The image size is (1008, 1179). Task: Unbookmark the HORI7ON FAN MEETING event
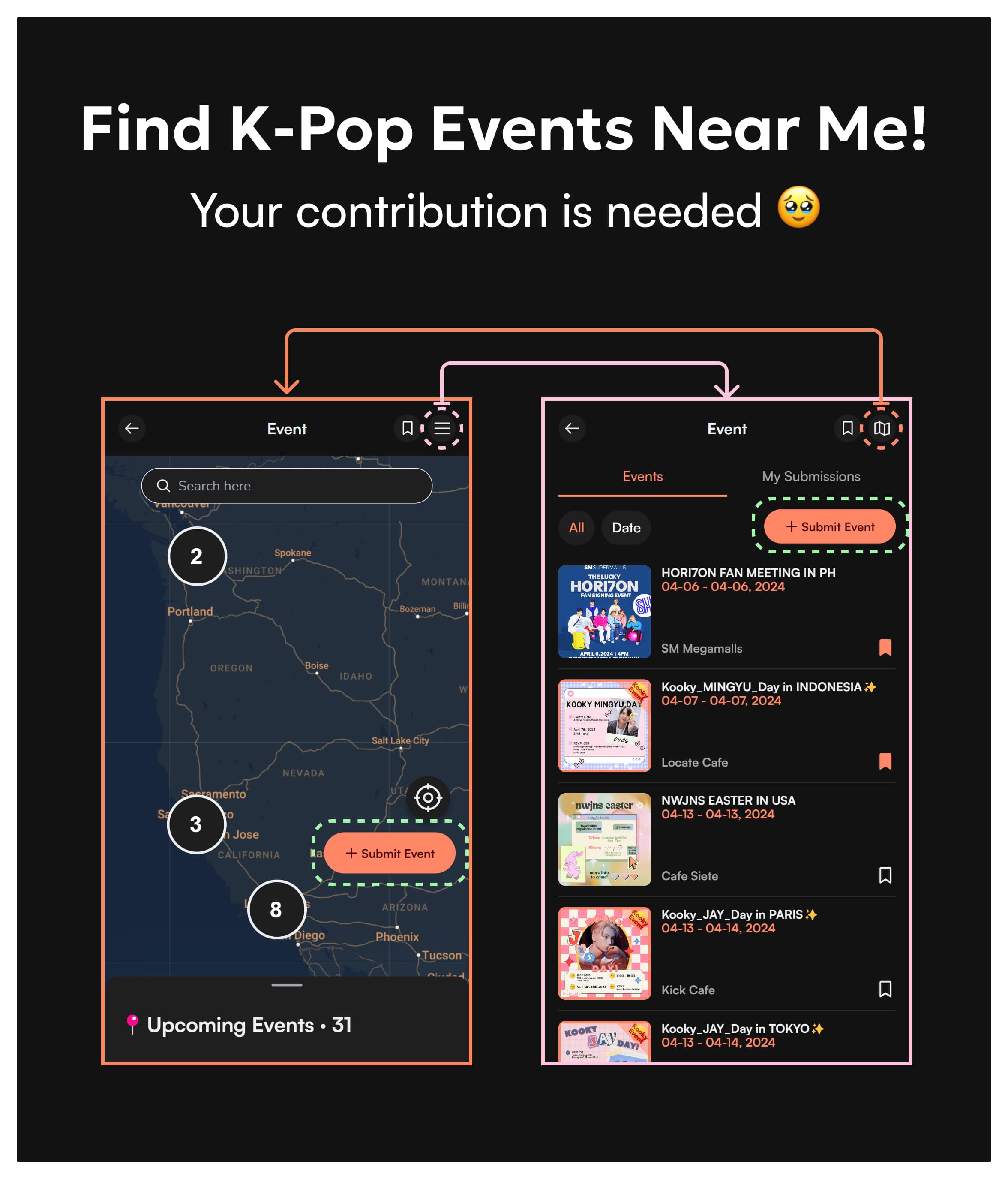click(886, 647)
